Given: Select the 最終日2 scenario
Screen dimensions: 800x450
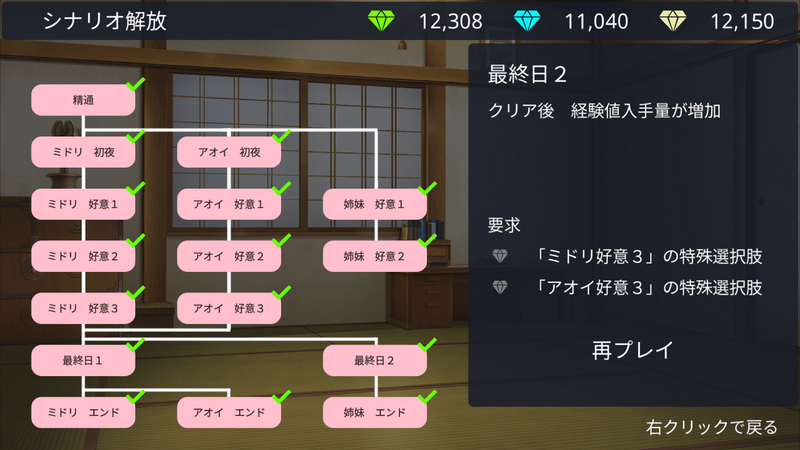Looking at the screenshot, I should click(375, 360).
